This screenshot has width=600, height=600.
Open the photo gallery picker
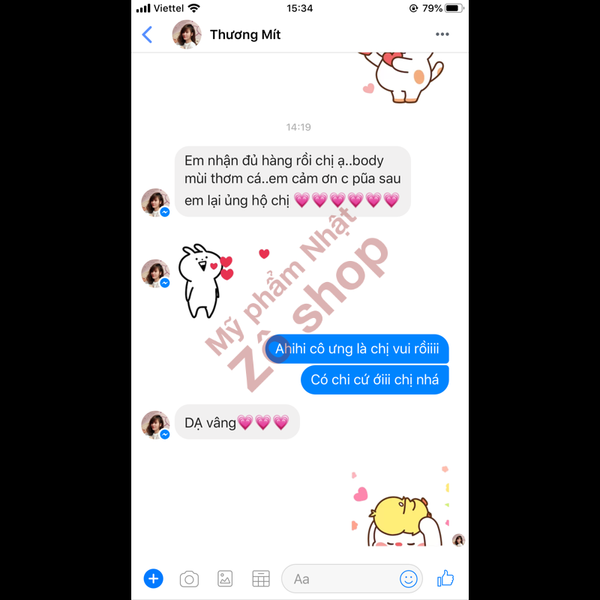tap(225, 578)
